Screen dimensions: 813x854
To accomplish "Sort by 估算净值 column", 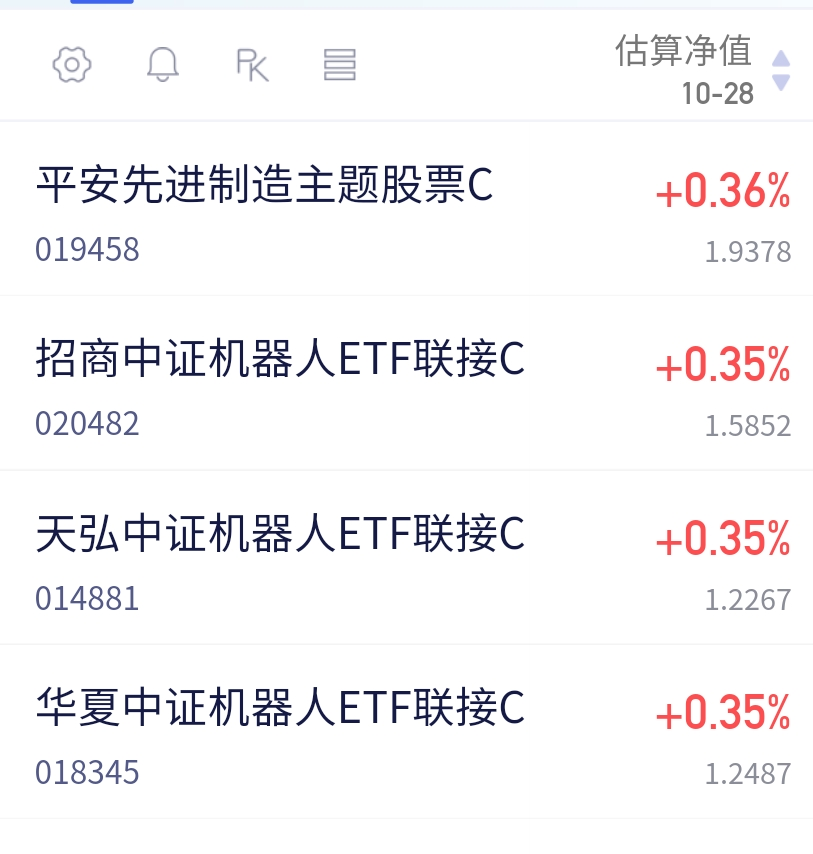I will pos(700,68).
